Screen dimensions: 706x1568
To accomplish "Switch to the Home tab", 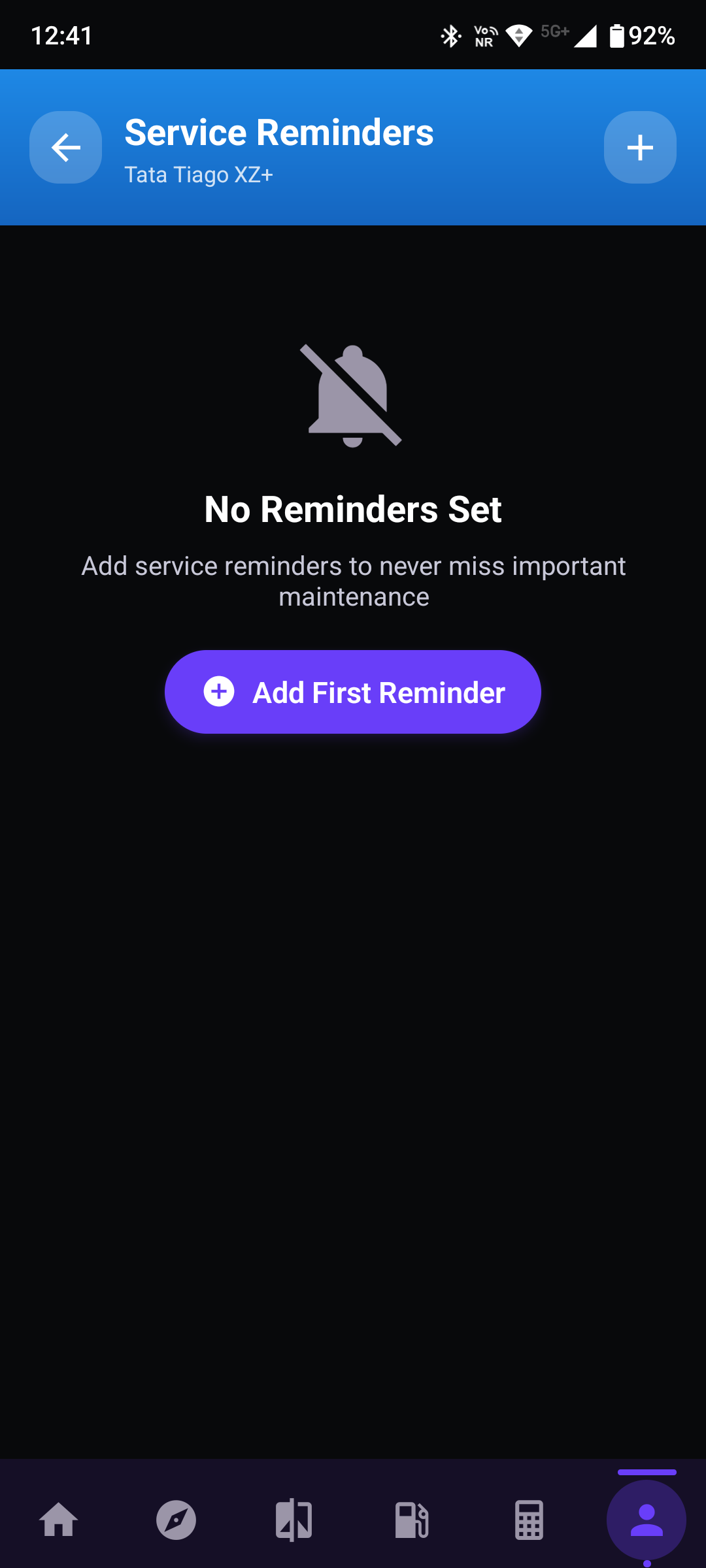I will [x=59, y=1520].
